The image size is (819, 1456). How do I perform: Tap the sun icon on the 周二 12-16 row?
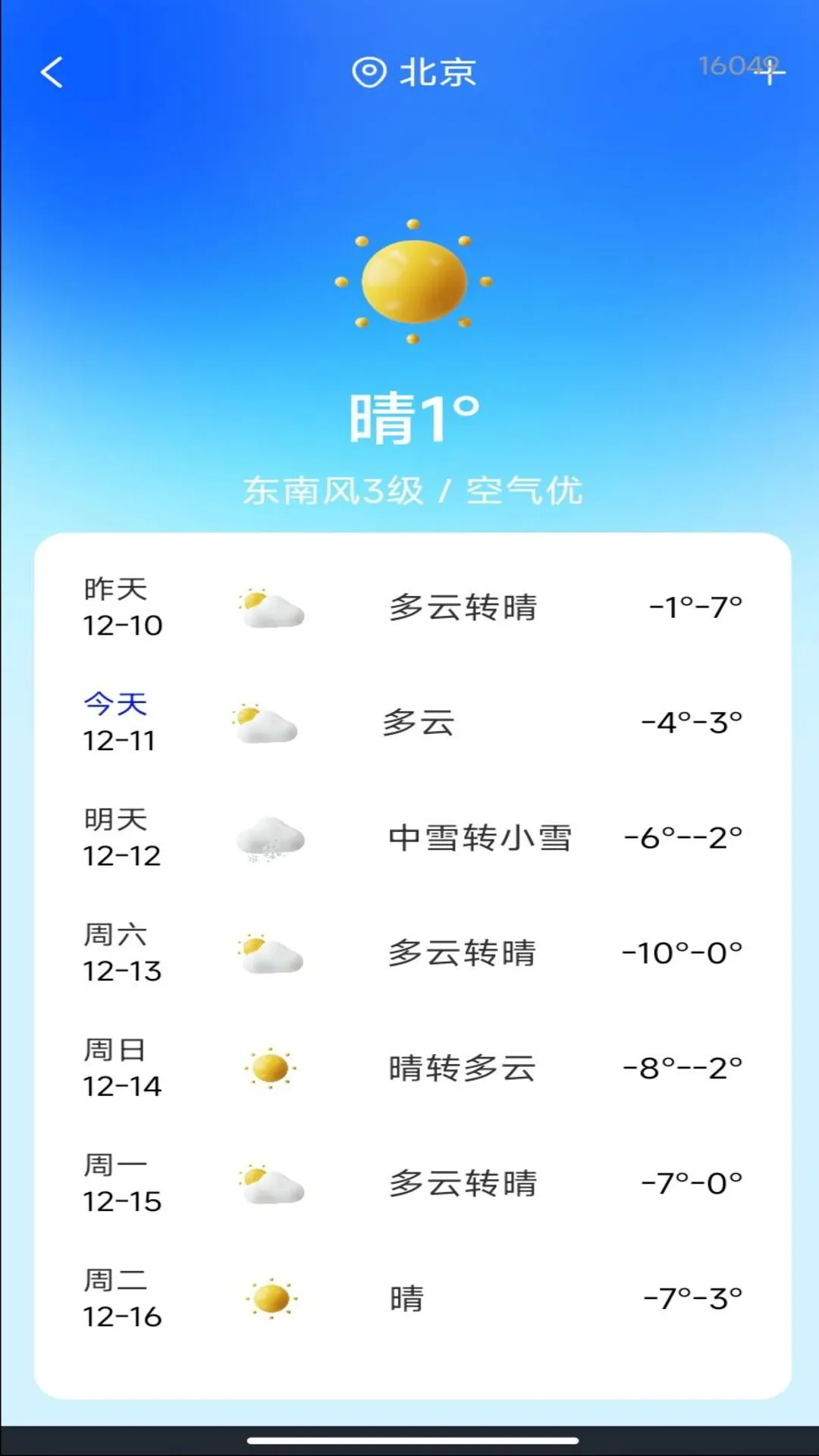(269, 1298)
